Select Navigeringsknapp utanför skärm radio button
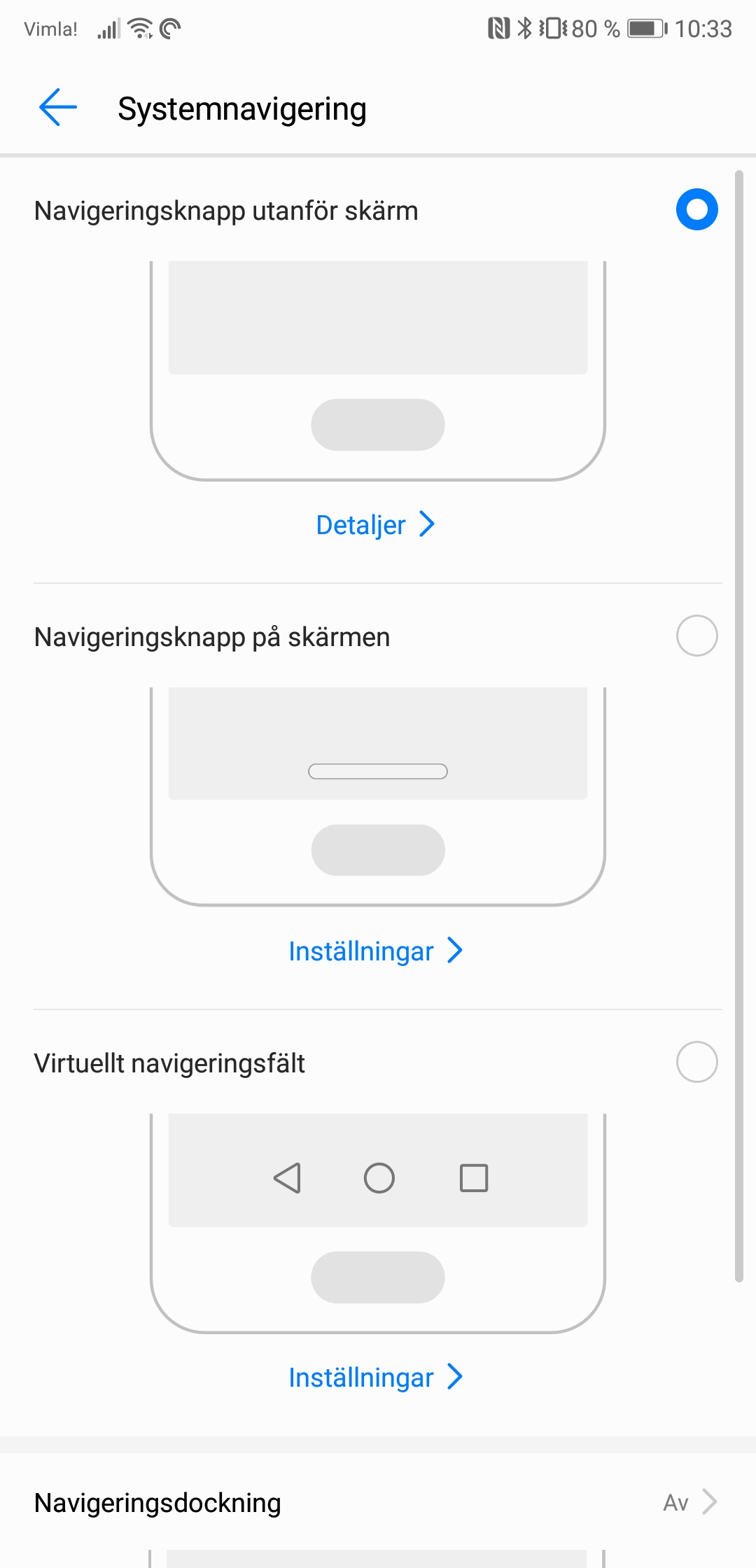The width and height of the screenshot is (756, 1568). (x=696, y=209)
